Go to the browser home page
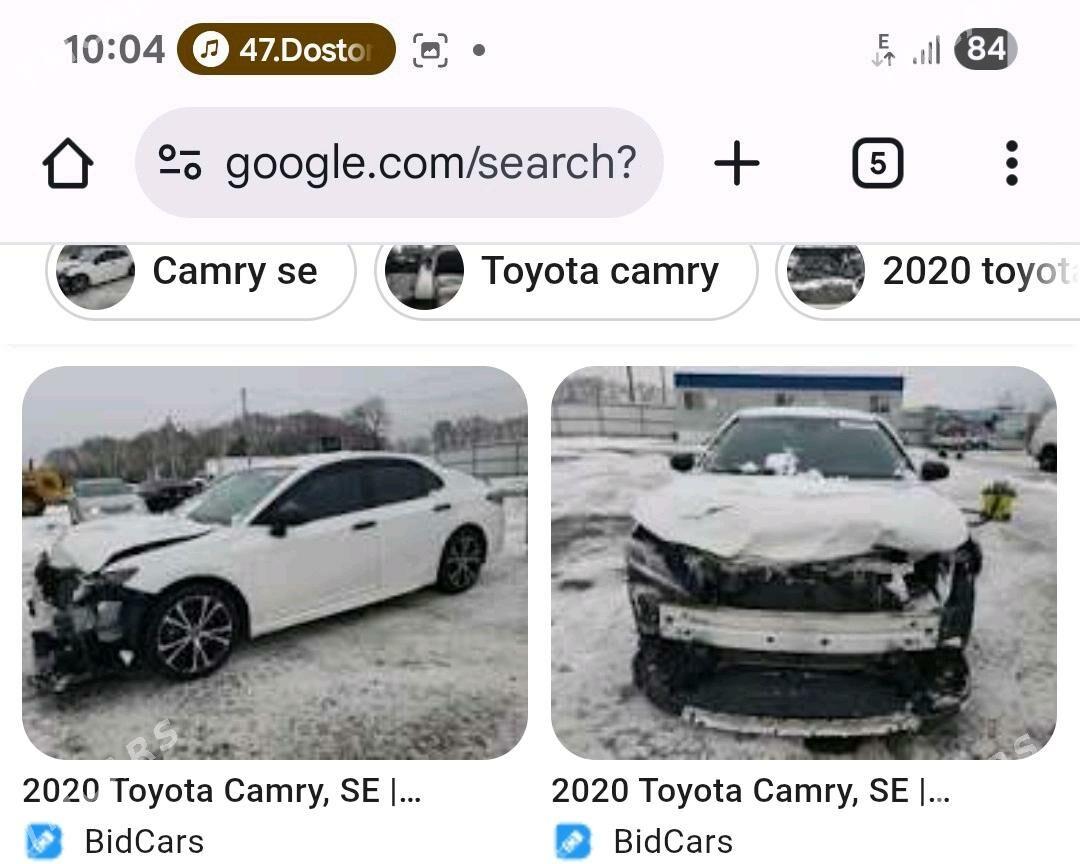This screenshot has width=1080, height=864. click(68, 163)
